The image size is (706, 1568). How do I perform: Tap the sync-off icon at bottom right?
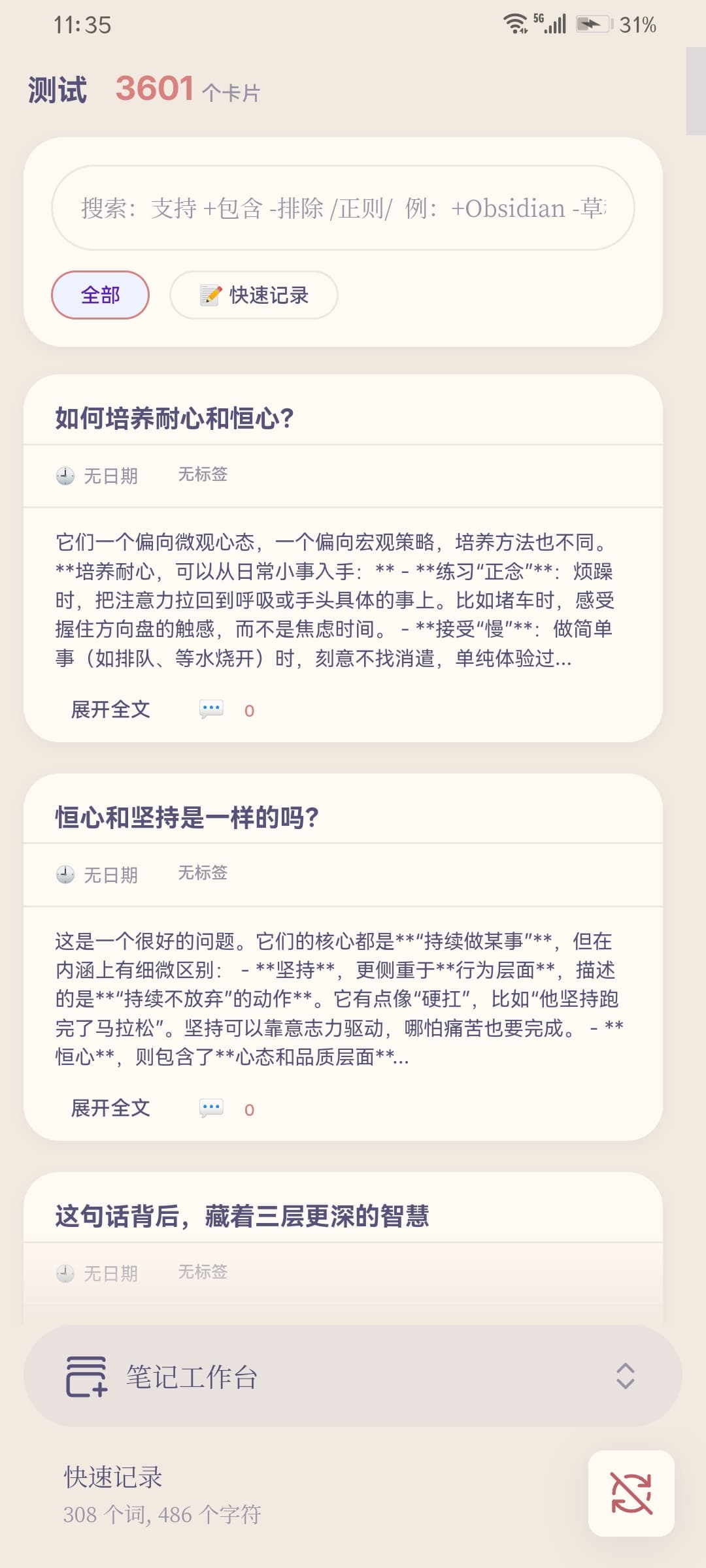[631, 1493]
